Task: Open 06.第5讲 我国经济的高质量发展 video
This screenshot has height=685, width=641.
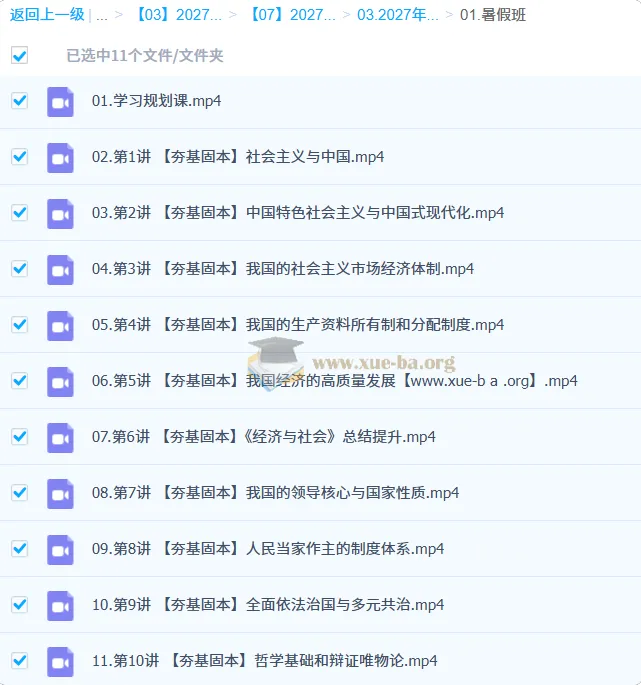Action: click(x=335, y=381)
